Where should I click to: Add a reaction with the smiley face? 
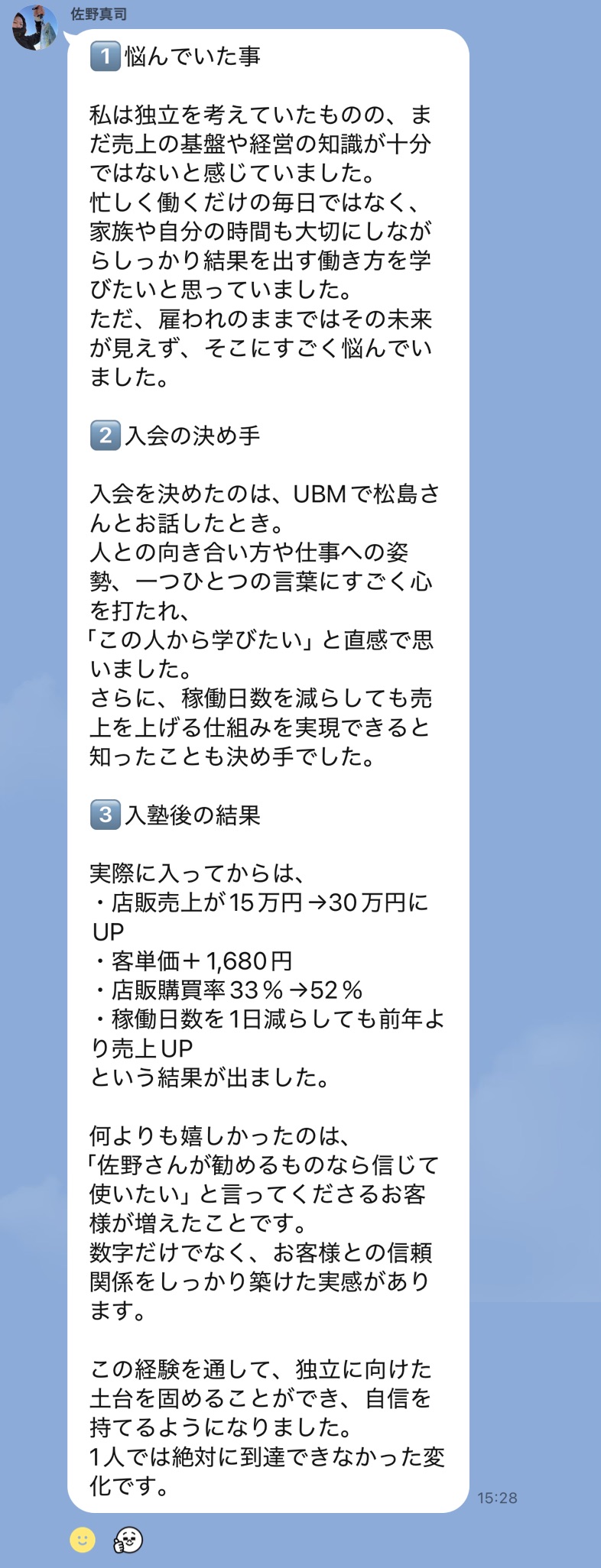[x=83, y=1539]
